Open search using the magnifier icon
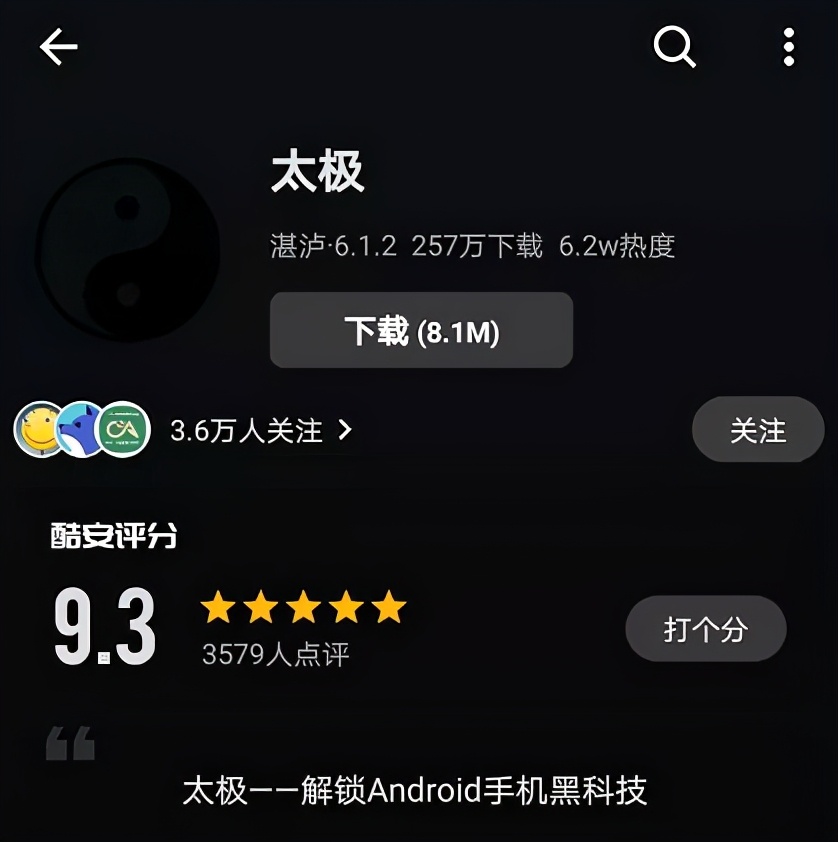The width and height of the screenshot is (838, 842). coord(674,47)
